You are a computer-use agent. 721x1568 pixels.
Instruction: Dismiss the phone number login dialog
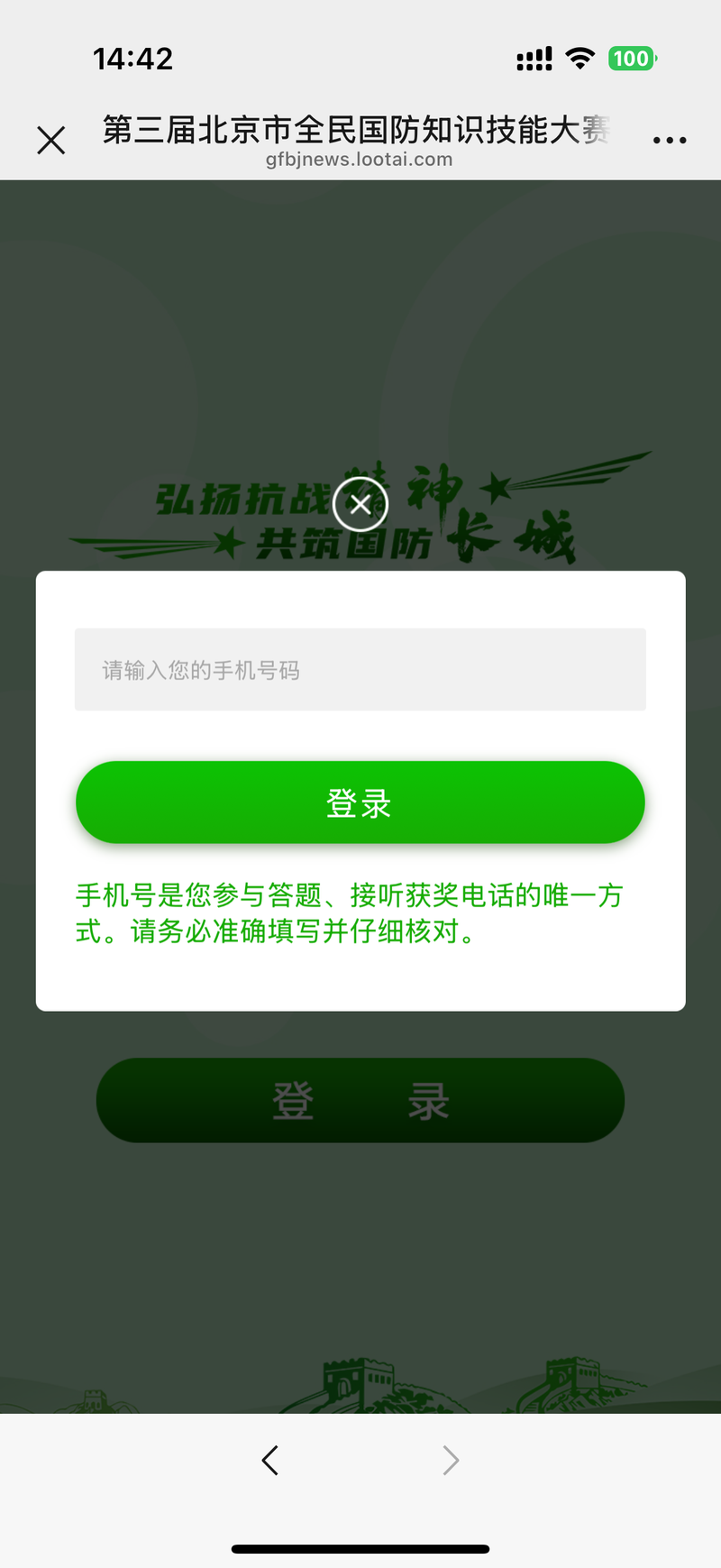click(x=360, y=504)
